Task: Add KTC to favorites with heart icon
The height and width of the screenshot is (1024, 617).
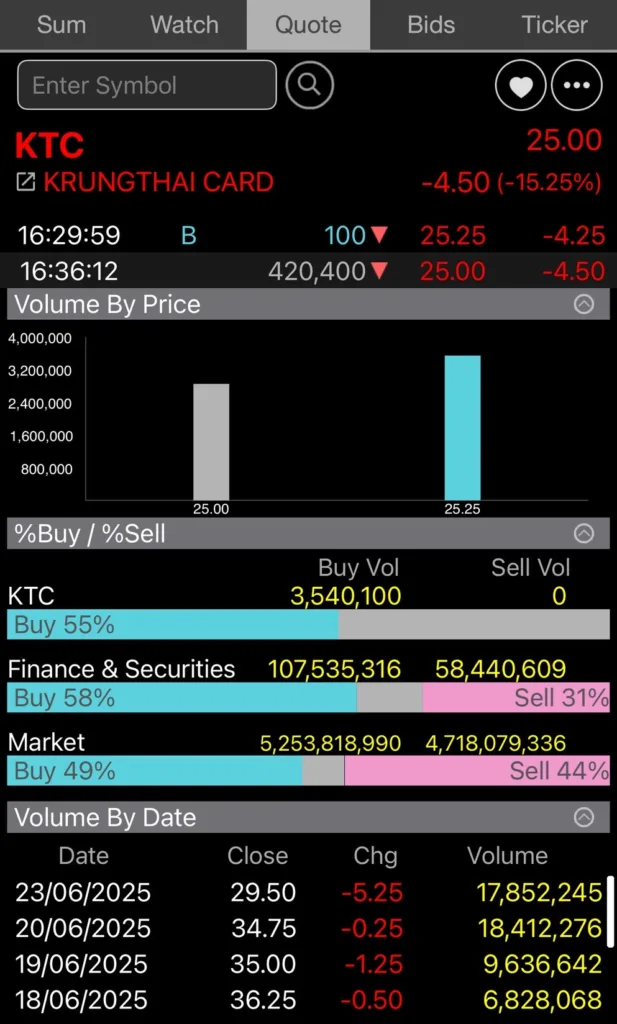Action: click(x=520, y=86)
